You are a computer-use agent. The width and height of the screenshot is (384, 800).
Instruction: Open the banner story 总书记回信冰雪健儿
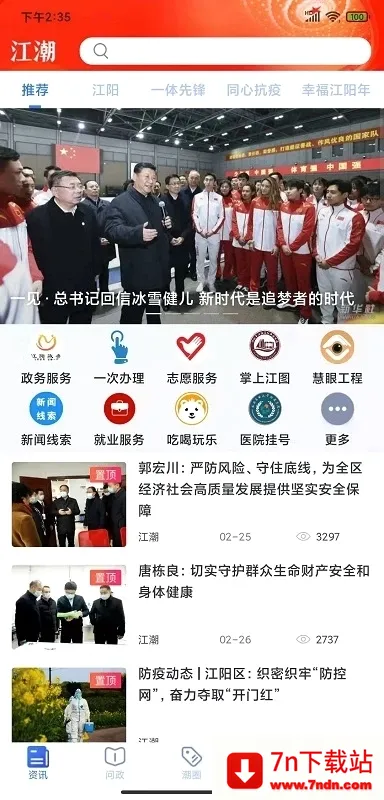192,216
